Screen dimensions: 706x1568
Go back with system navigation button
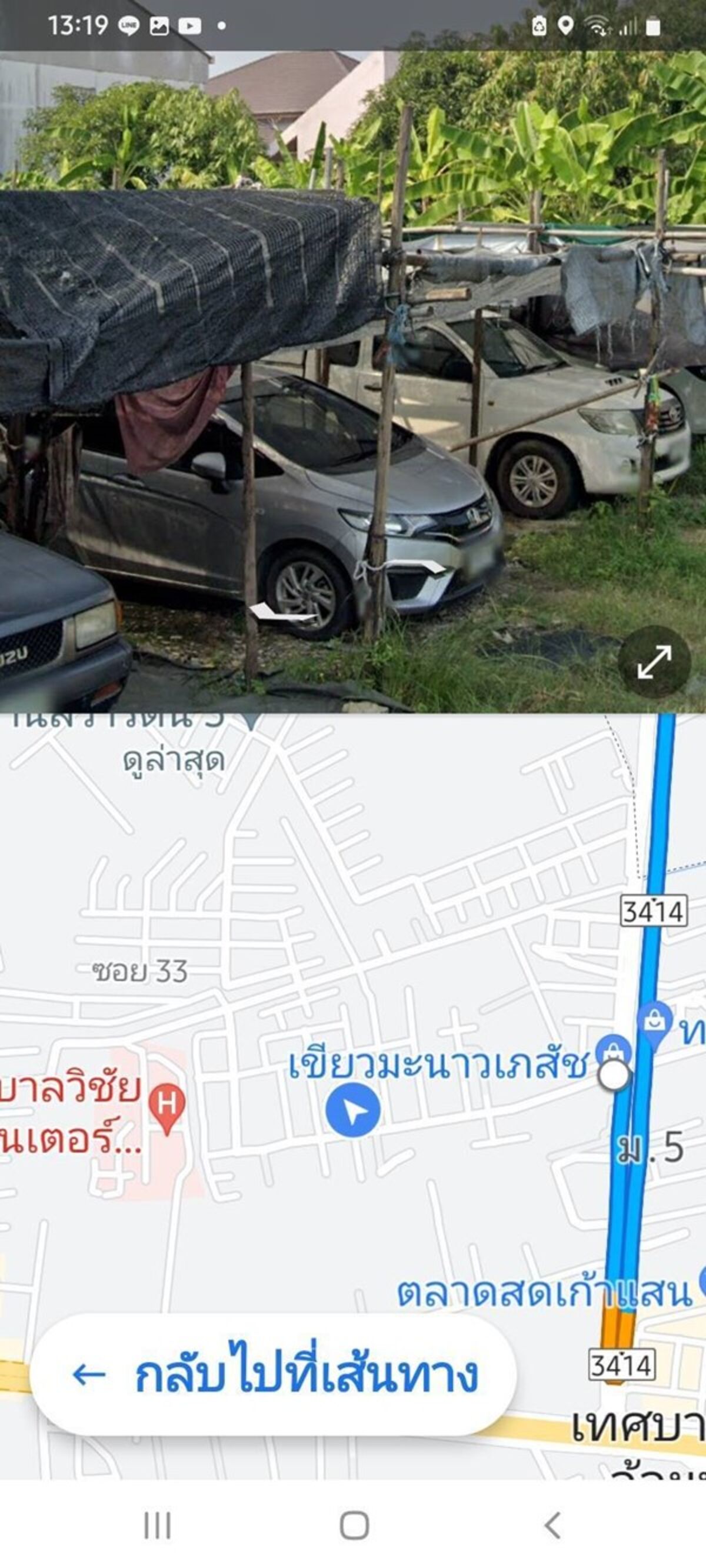click(552, 1526)
